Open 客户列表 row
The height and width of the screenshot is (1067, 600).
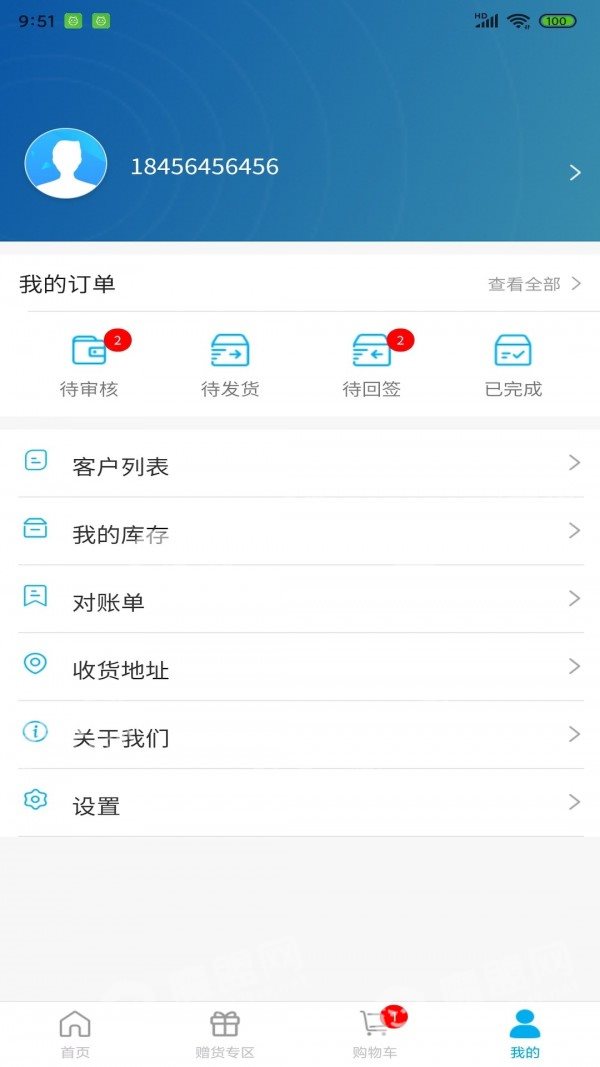click(300, 463)
